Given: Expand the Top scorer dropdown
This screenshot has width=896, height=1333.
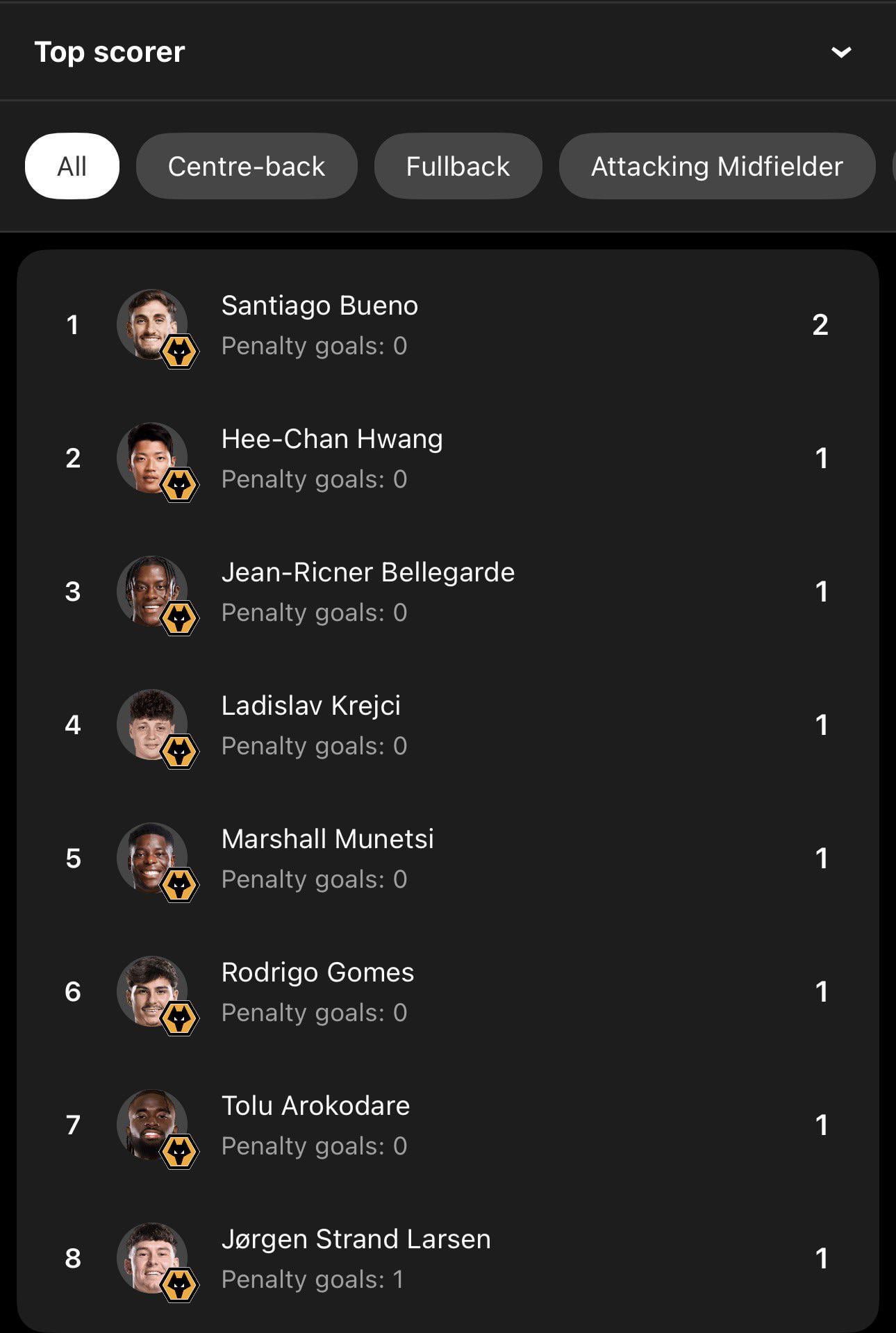Looking at the screenshot, I should point(840,52).
